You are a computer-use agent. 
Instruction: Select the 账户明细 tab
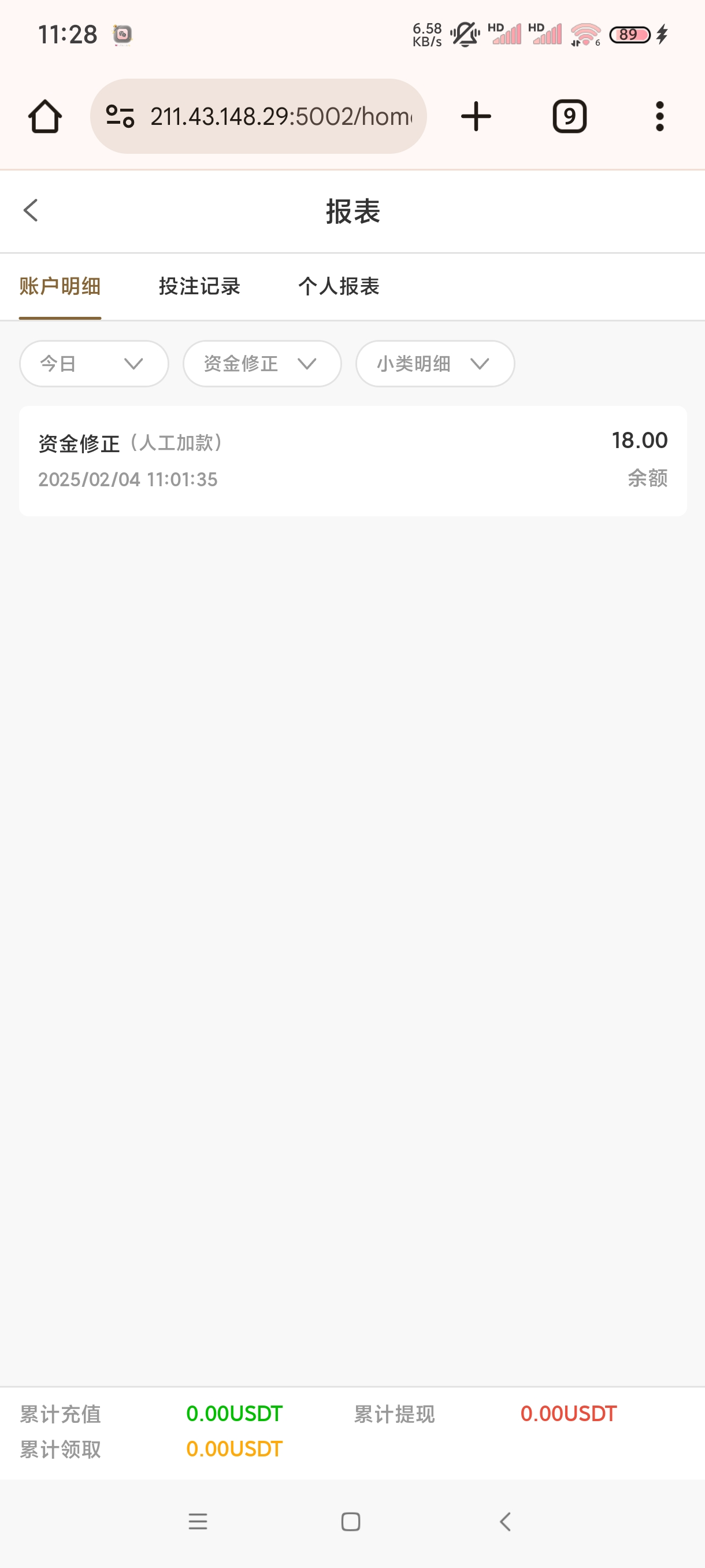tap(60, 286)
